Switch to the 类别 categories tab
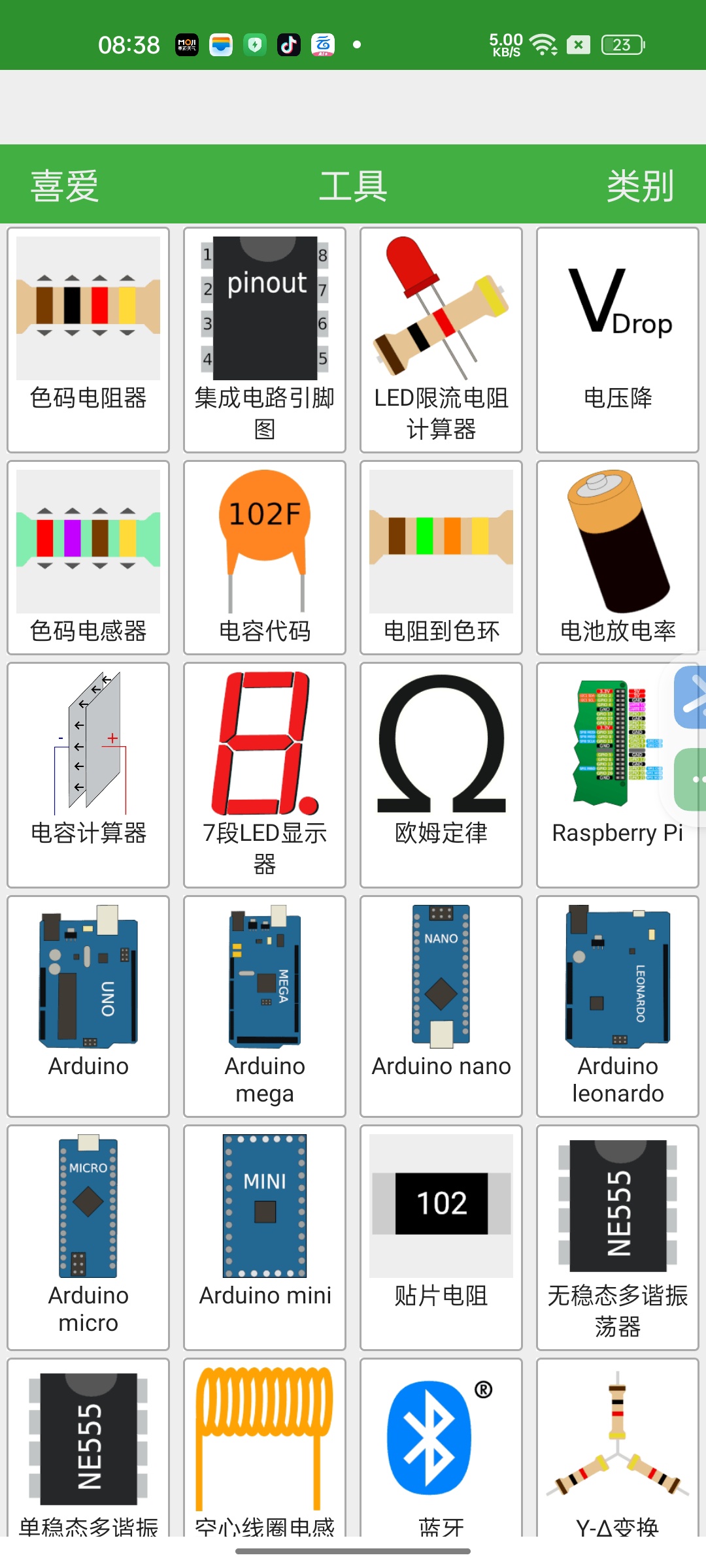Viewport: 706px width, 1568px height. (639, 186)
